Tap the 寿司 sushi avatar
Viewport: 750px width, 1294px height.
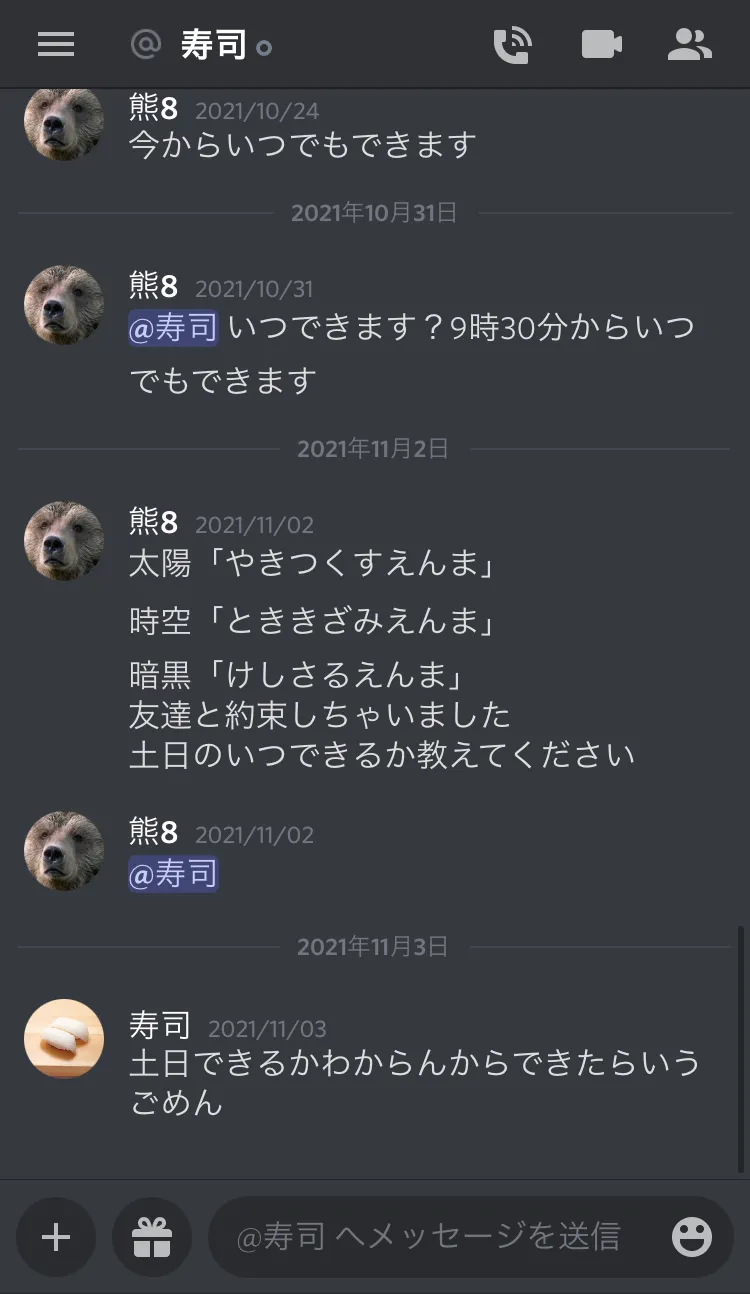[64, 1039]
